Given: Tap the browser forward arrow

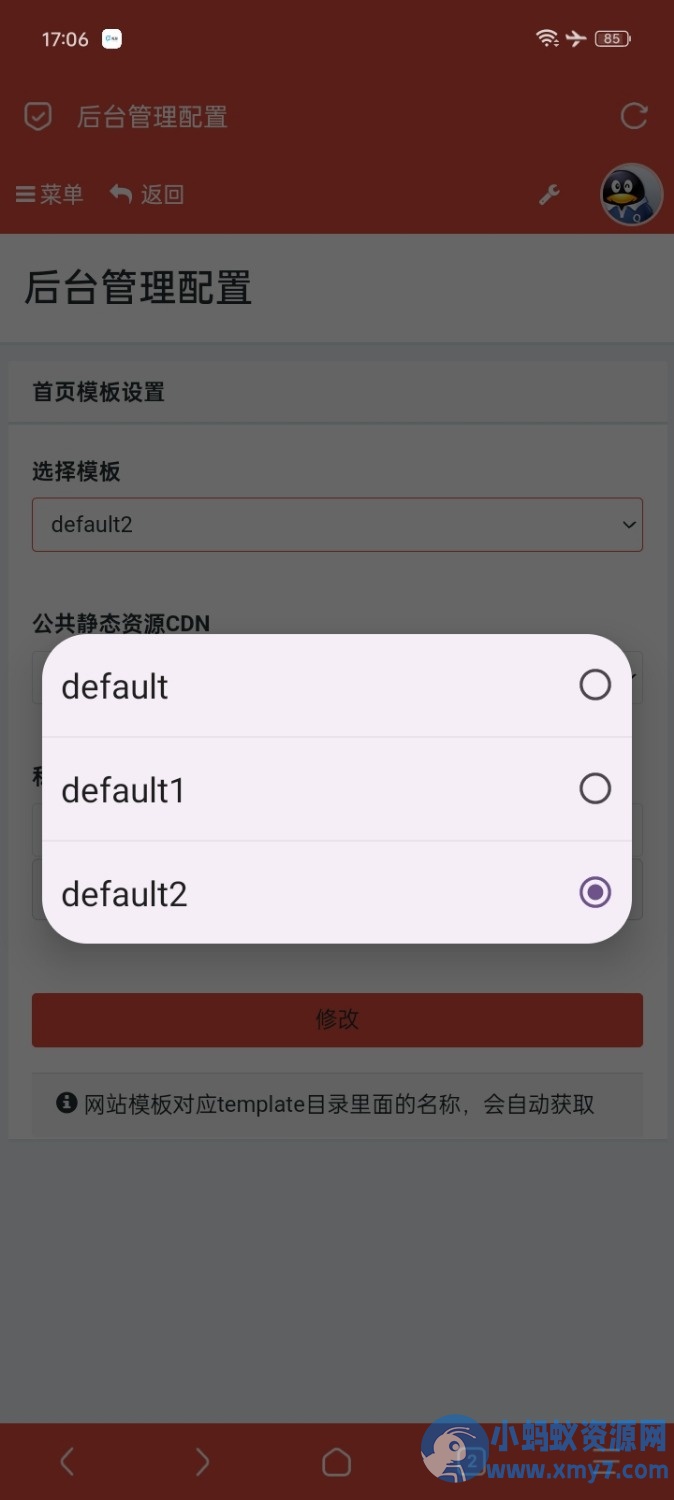Looking at the screenshot, I should tap(202, 1462).
